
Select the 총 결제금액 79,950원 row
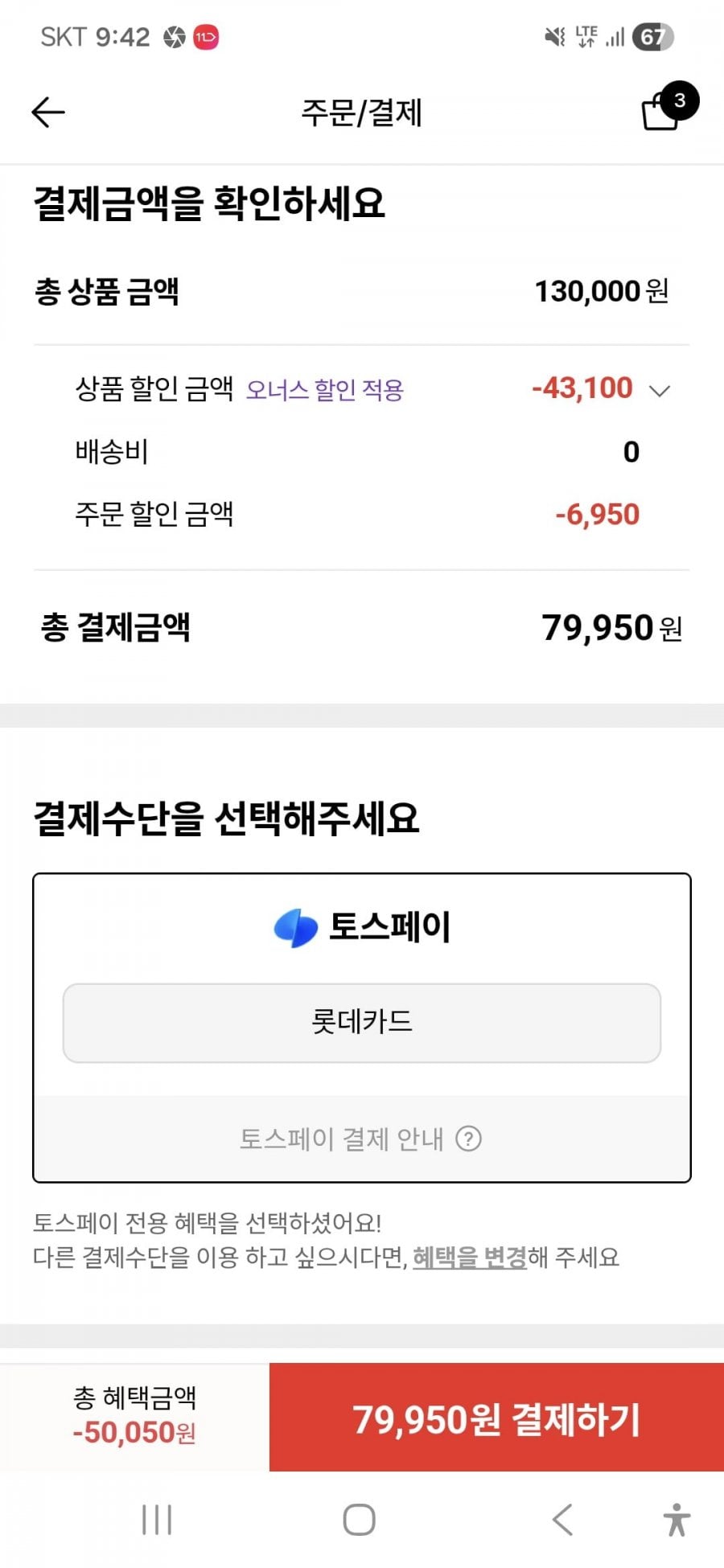coord(360,629)
